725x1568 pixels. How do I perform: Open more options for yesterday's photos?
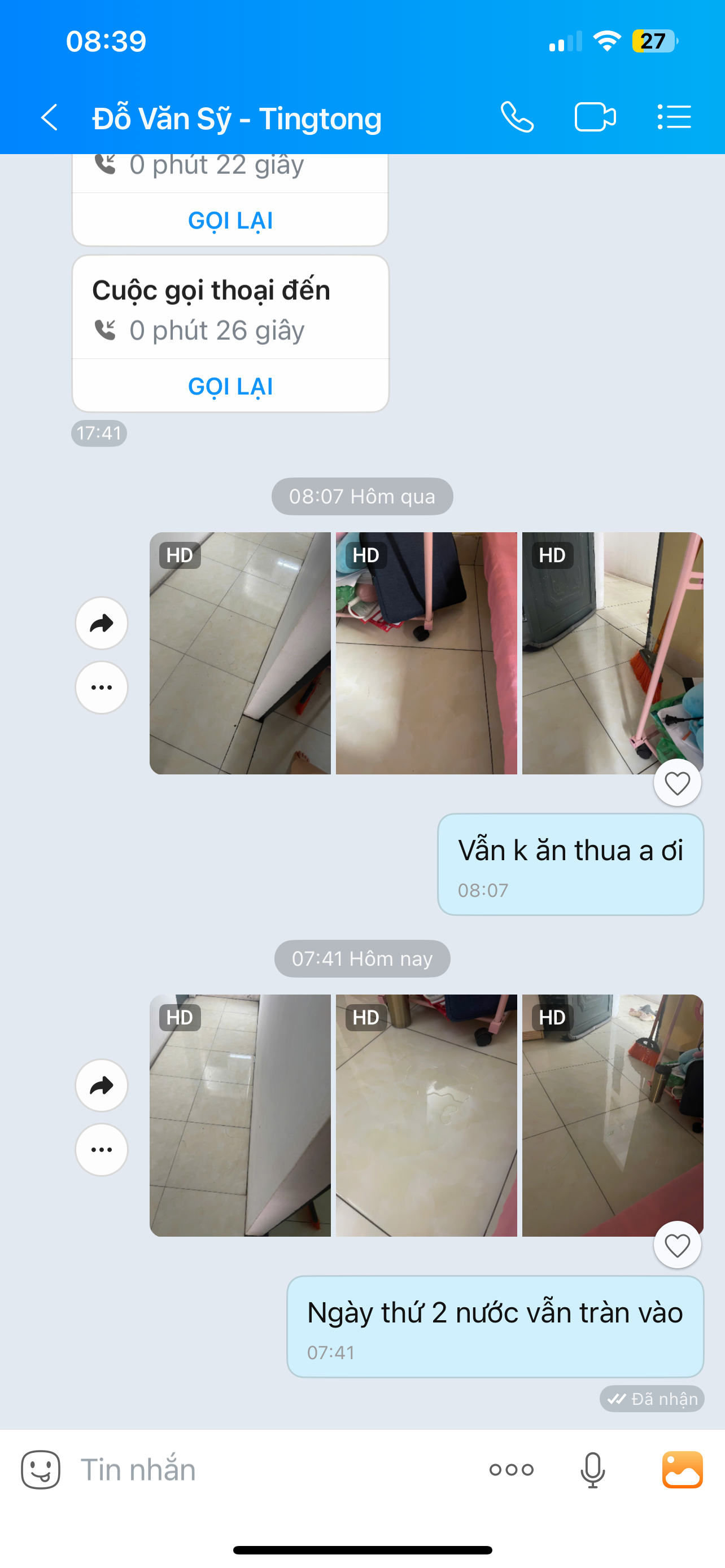[102, 688]
